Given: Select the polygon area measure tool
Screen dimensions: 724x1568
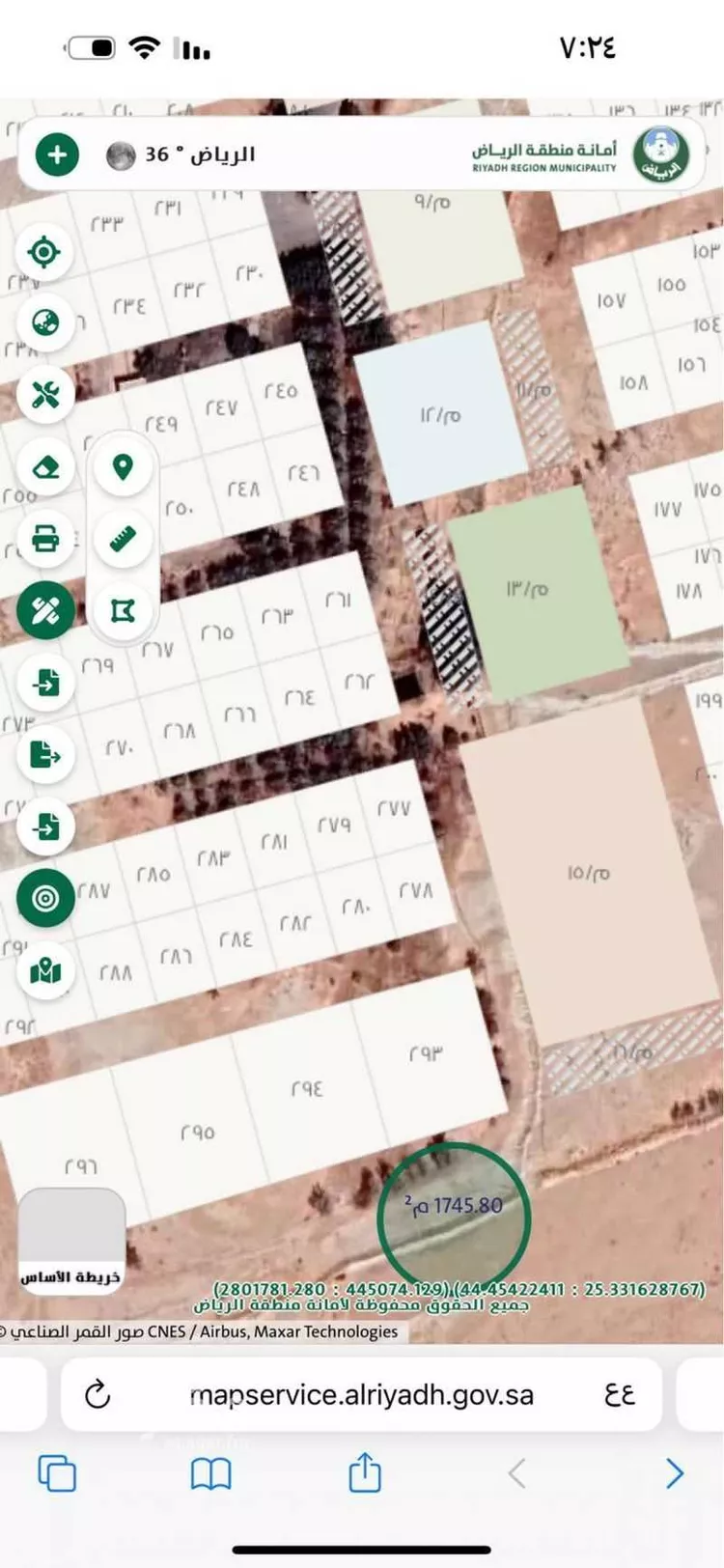Looking at the screenshot, I should pos(123,610).
